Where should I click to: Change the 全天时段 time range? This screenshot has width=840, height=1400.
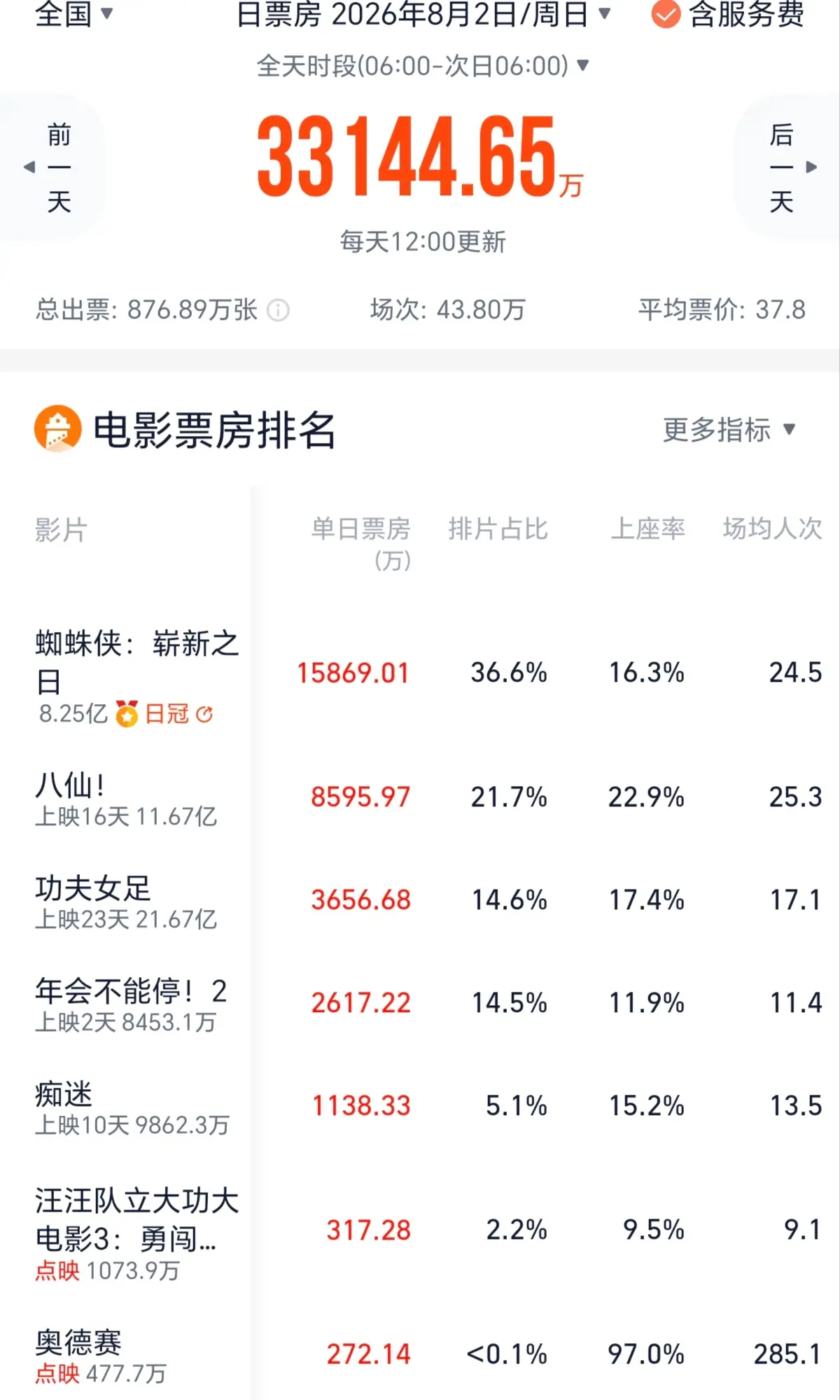click(423, 66)
